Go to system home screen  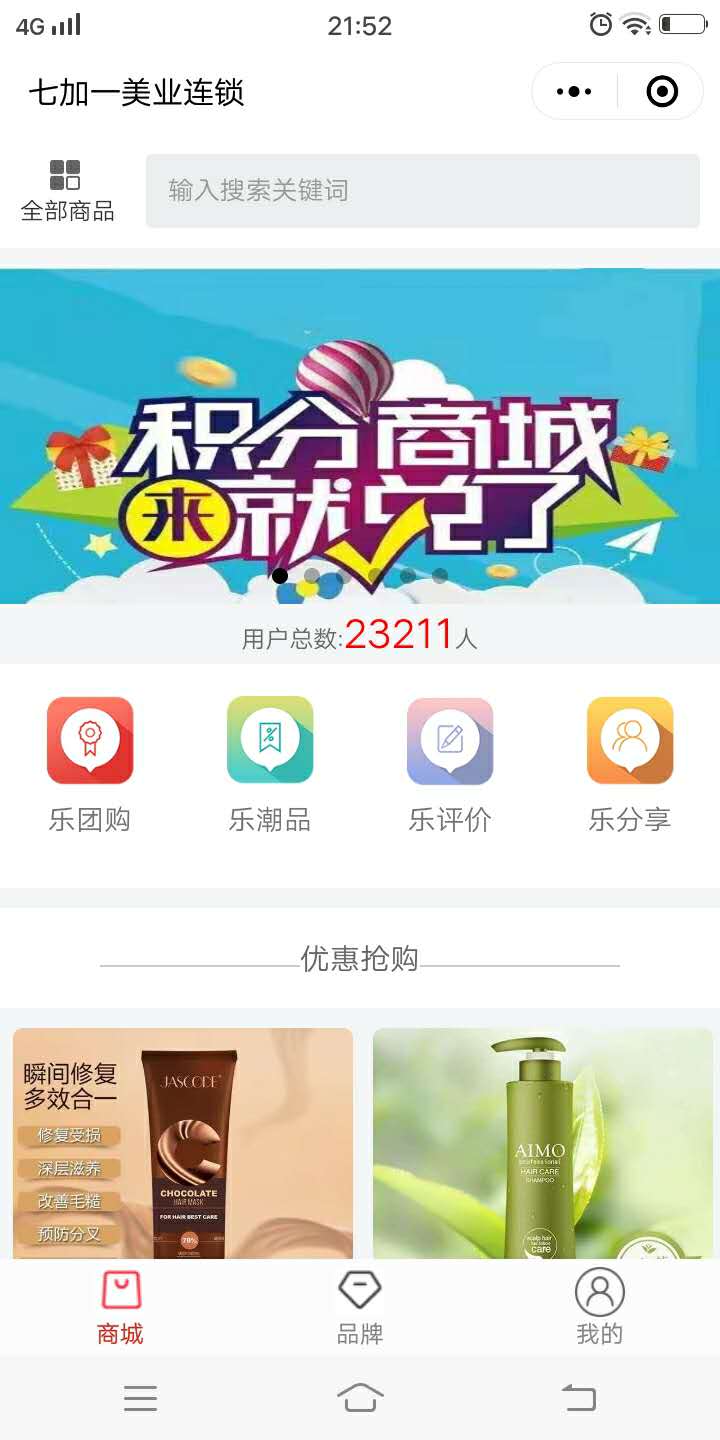[x=360, y=1397]
